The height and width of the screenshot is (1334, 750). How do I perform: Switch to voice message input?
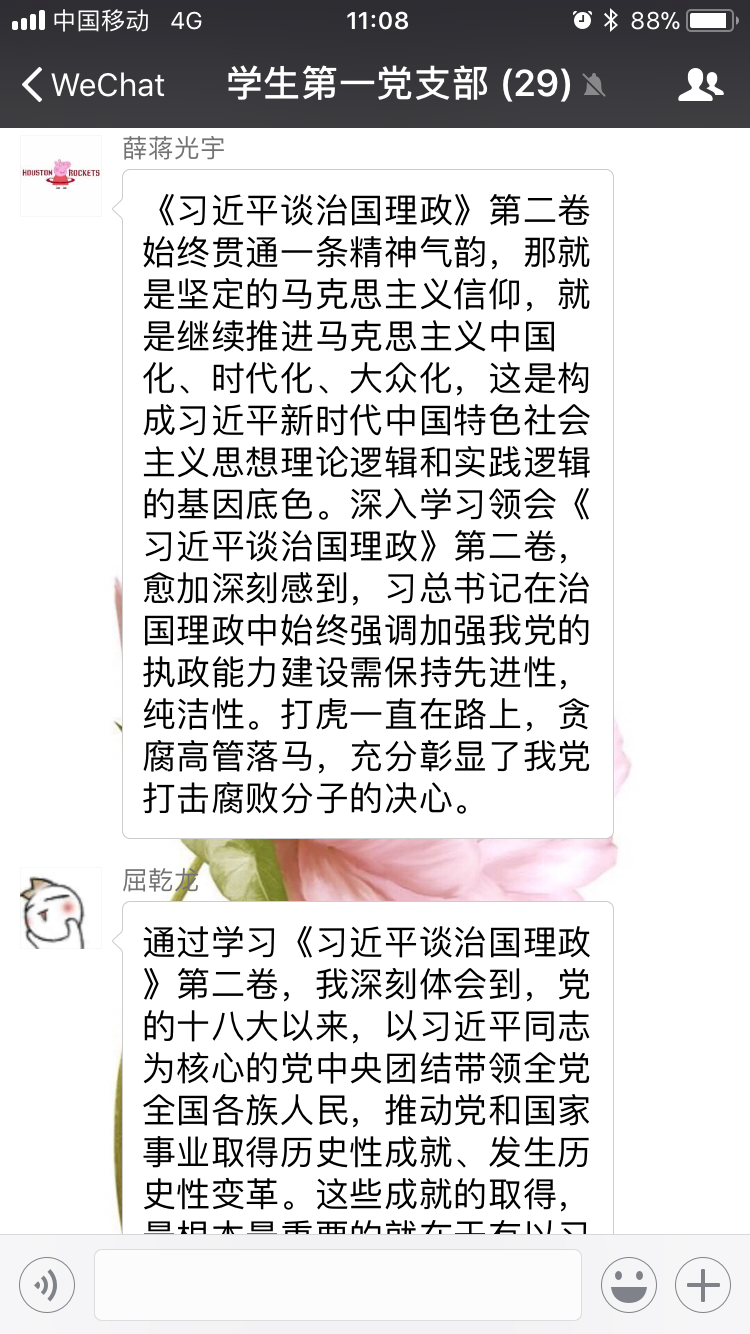[x=46, y=1284]
